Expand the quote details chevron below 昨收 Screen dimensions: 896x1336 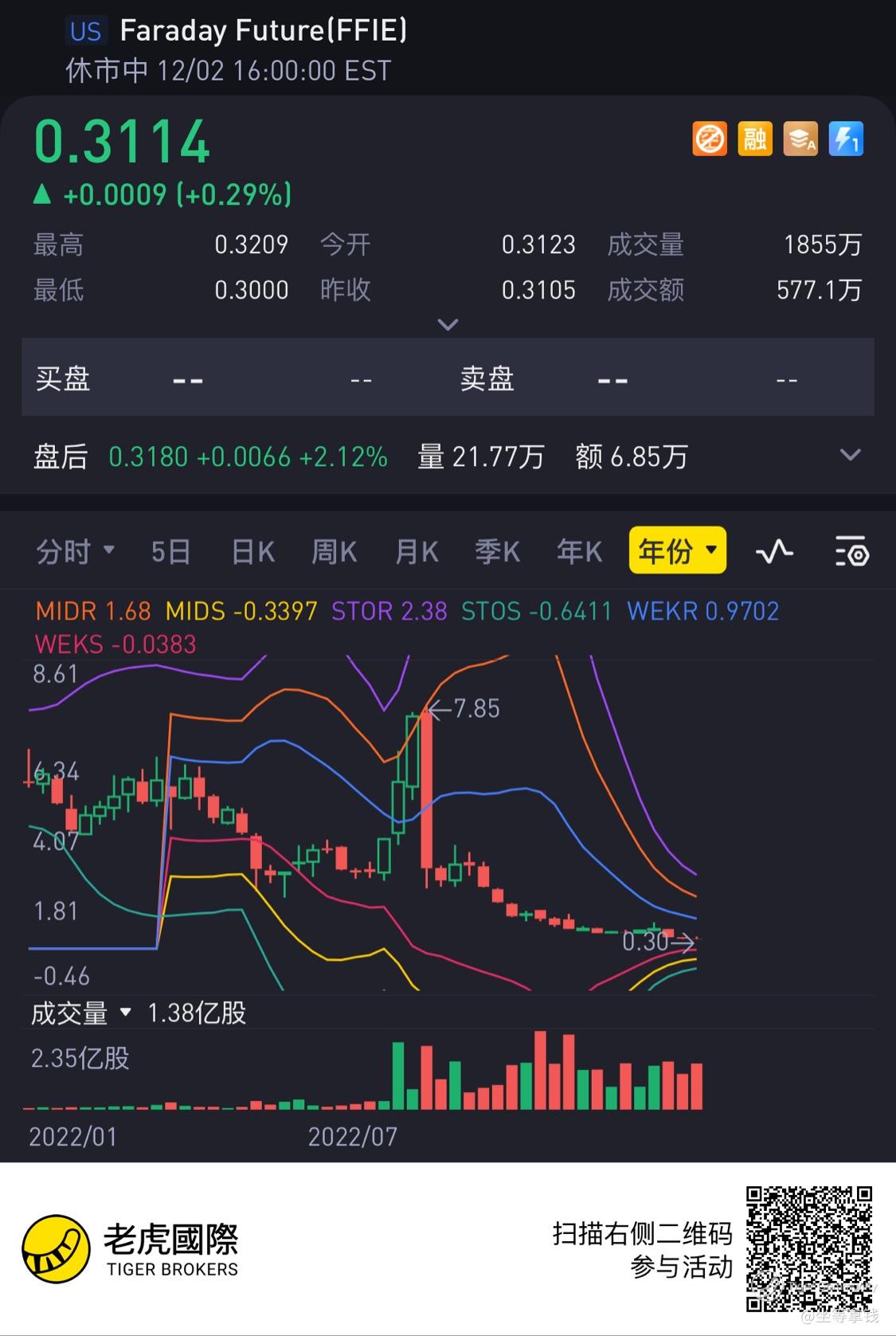(x=448, y=324)
